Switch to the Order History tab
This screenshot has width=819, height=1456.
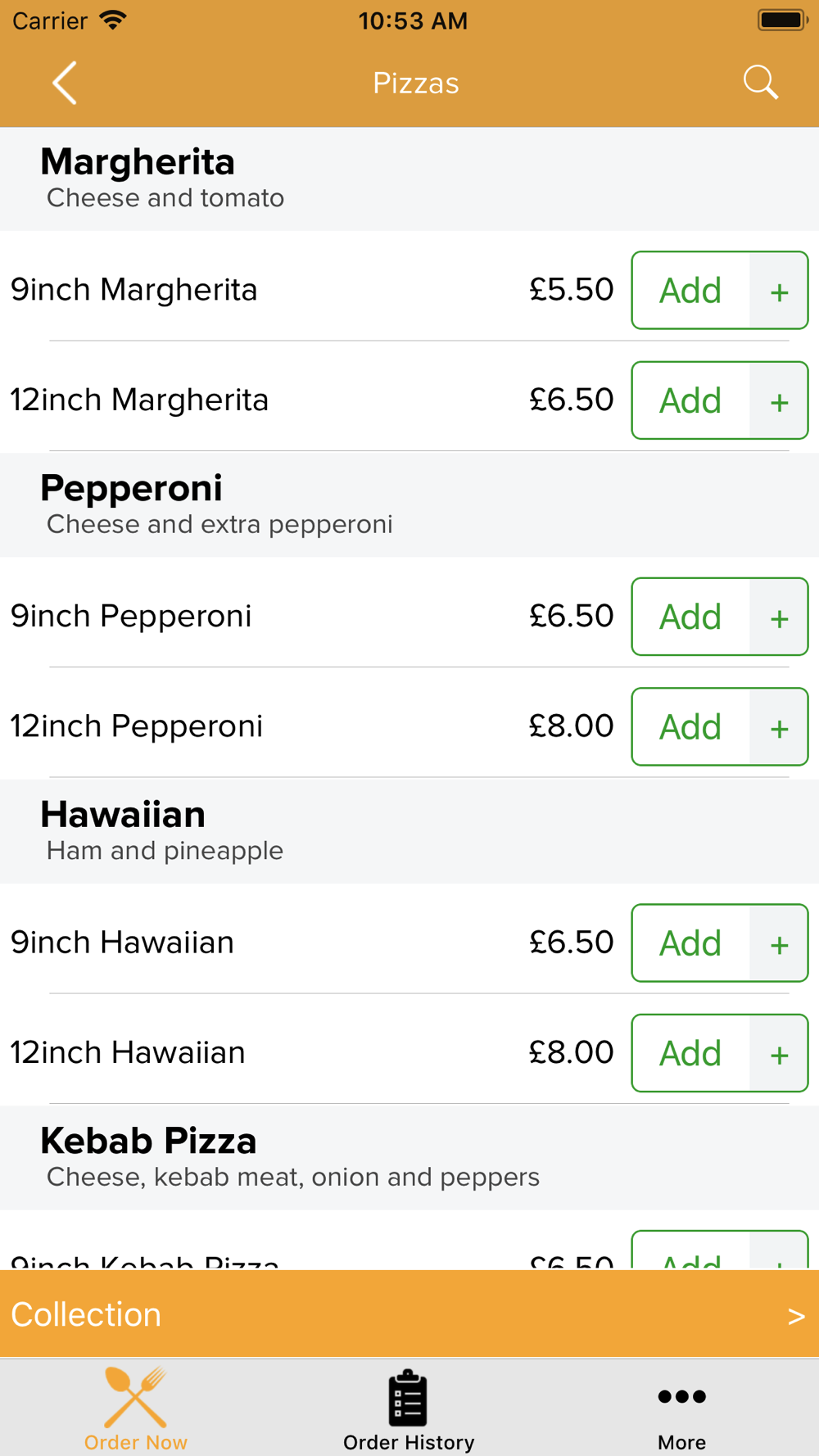(x=409, y=1410)
